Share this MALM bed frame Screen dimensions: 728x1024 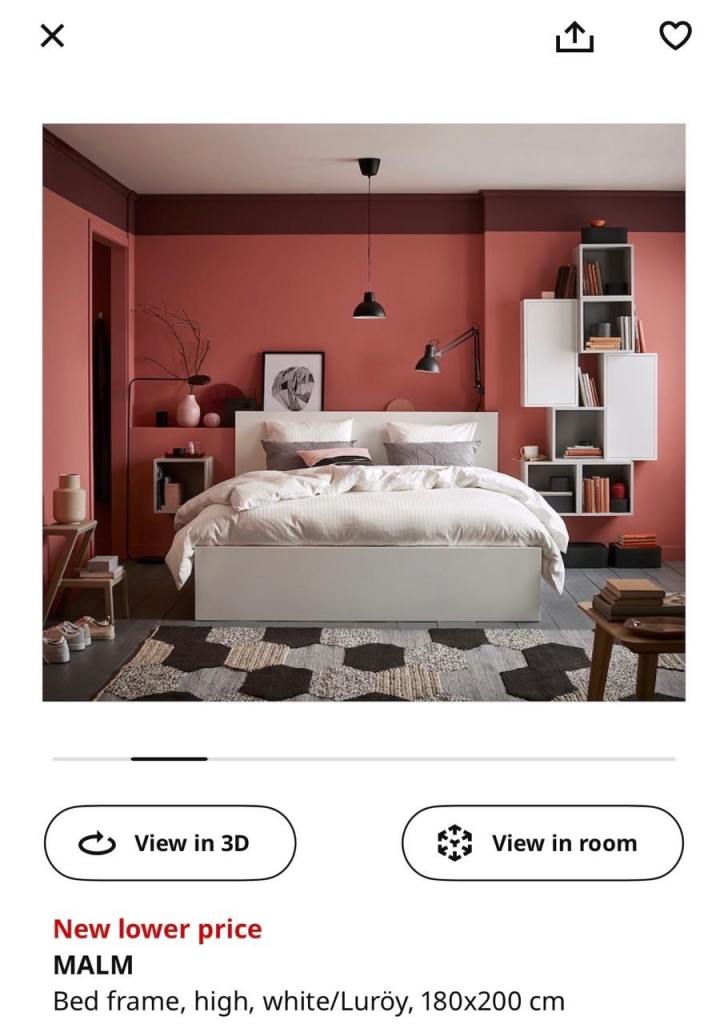[x=575, y=37]
